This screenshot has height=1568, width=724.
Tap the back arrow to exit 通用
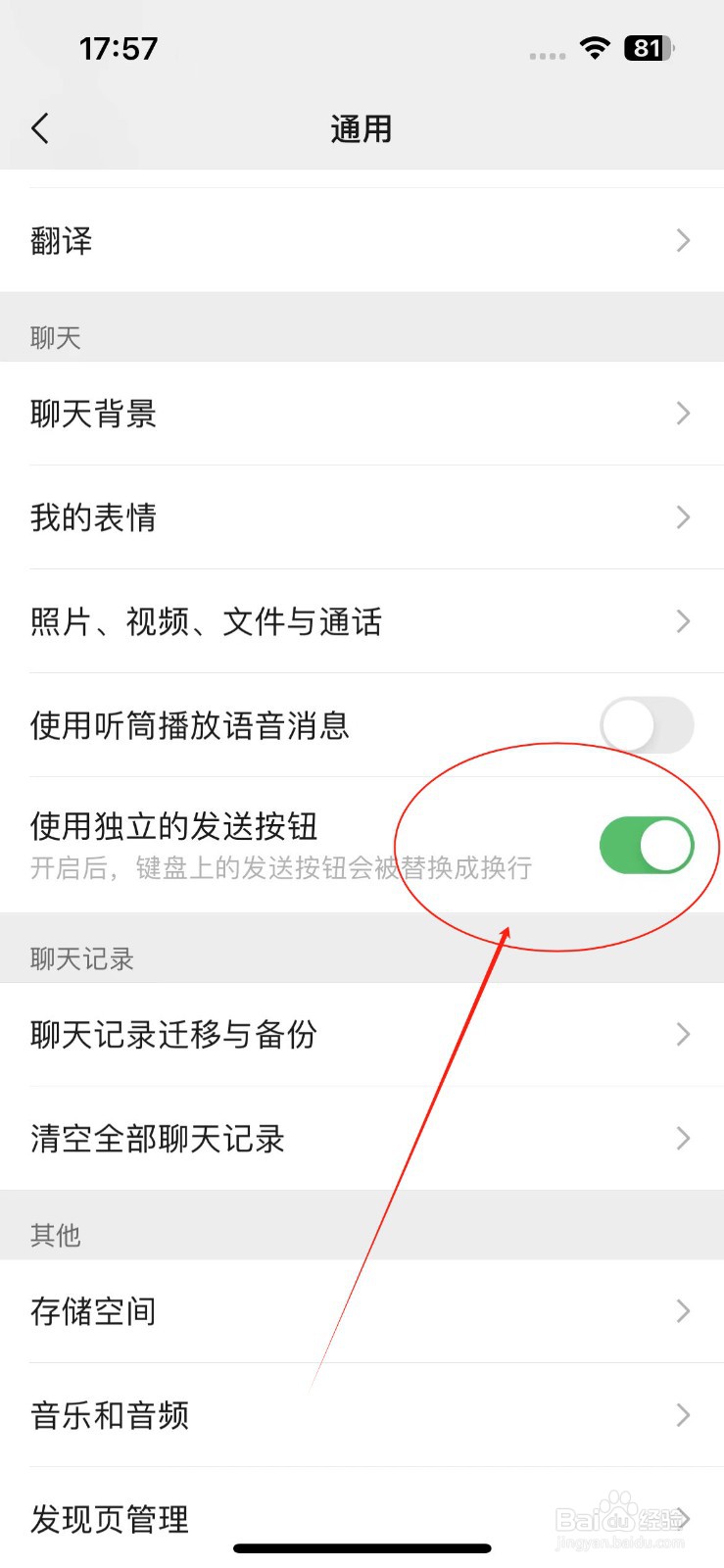click(39, 128)
